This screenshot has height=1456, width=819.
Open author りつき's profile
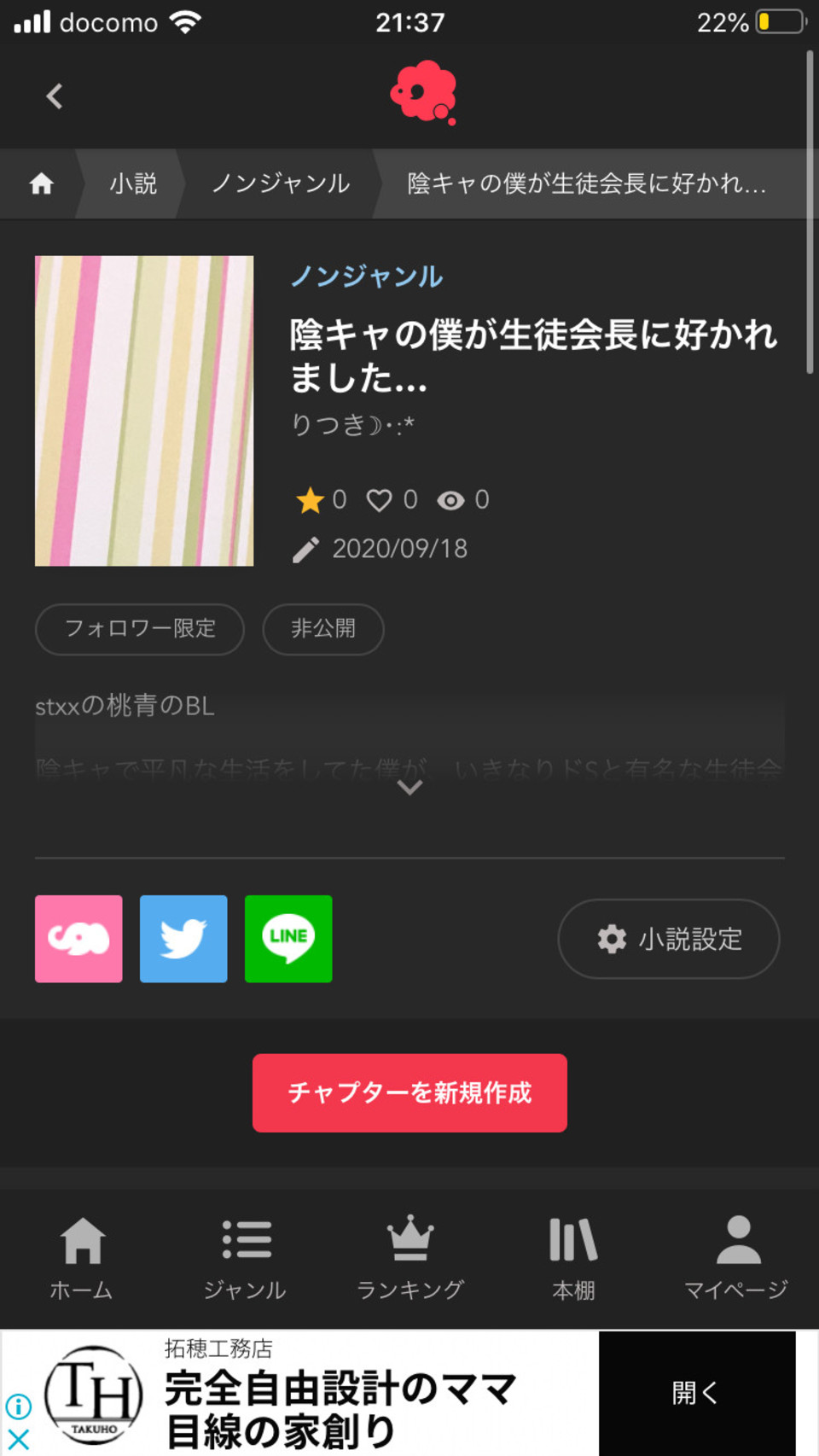pos(352,424)
